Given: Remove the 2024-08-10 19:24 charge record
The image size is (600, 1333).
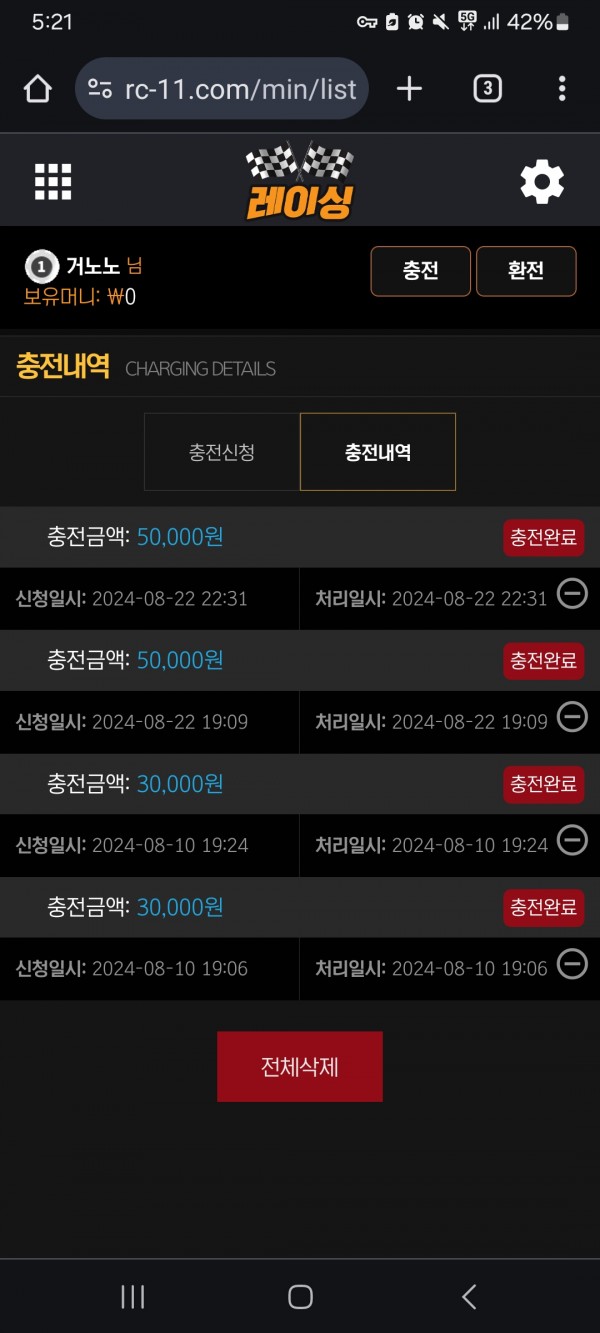Looking at the screenshot, I should point(572,840).
